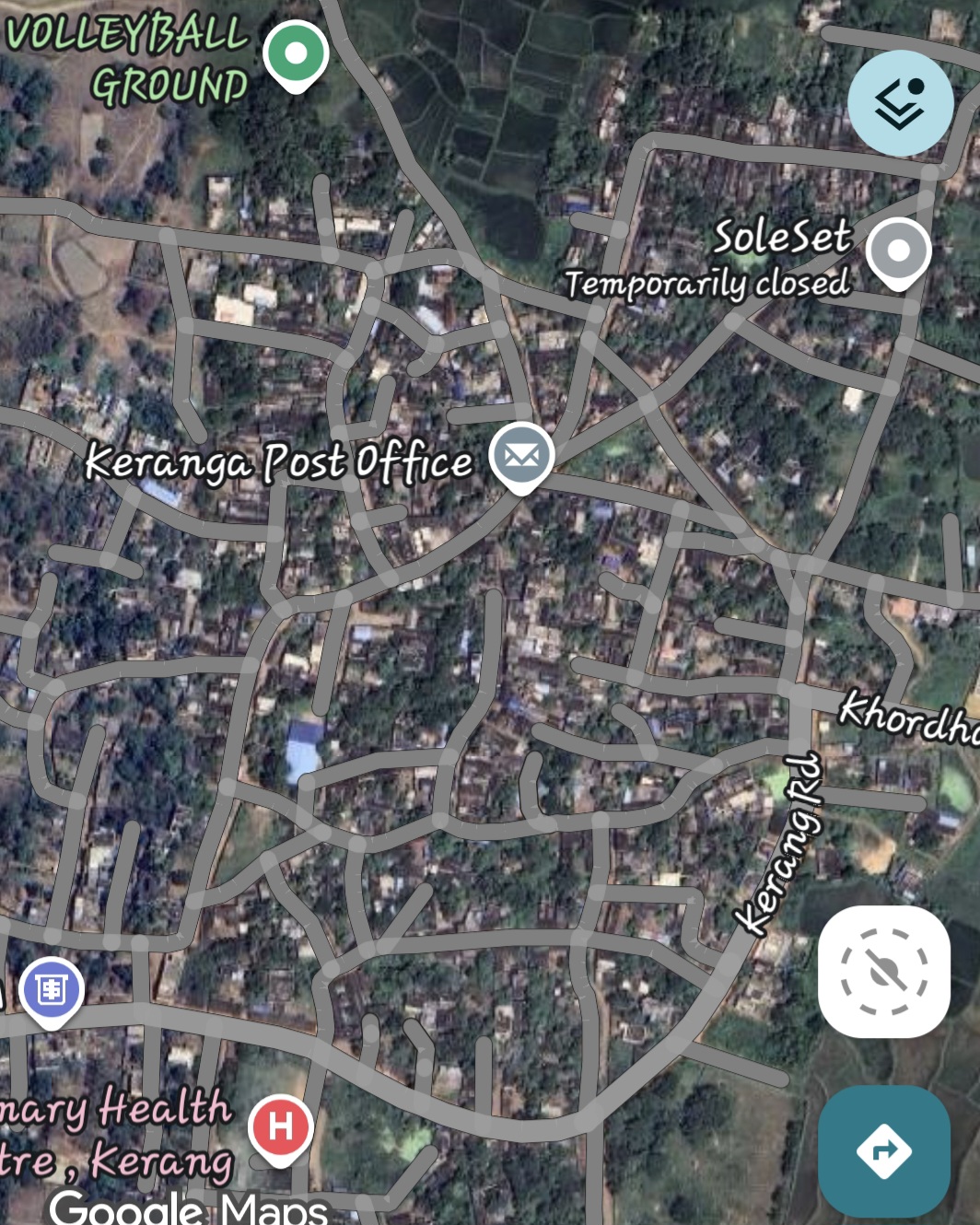Image resolution: width=980 pixels, height=1225 pixels.
Task: Tap the purple building marker
Action: 52,990
